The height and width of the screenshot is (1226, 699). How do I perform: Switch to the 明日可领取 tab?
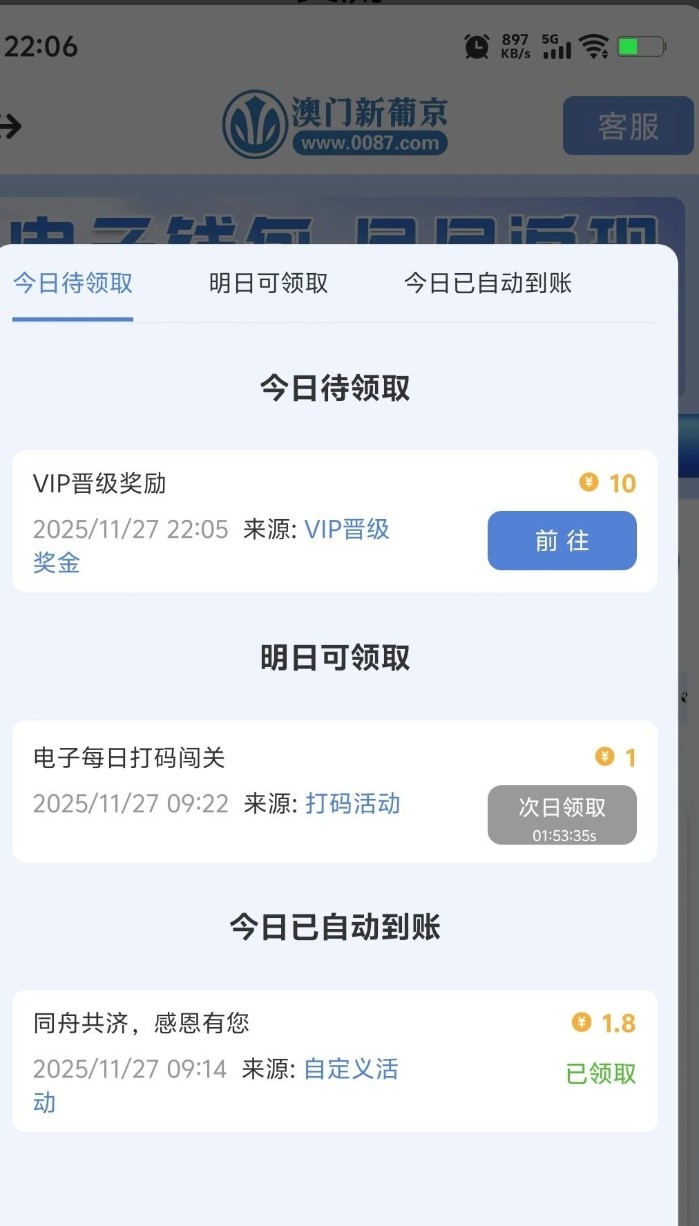[268, 283]
